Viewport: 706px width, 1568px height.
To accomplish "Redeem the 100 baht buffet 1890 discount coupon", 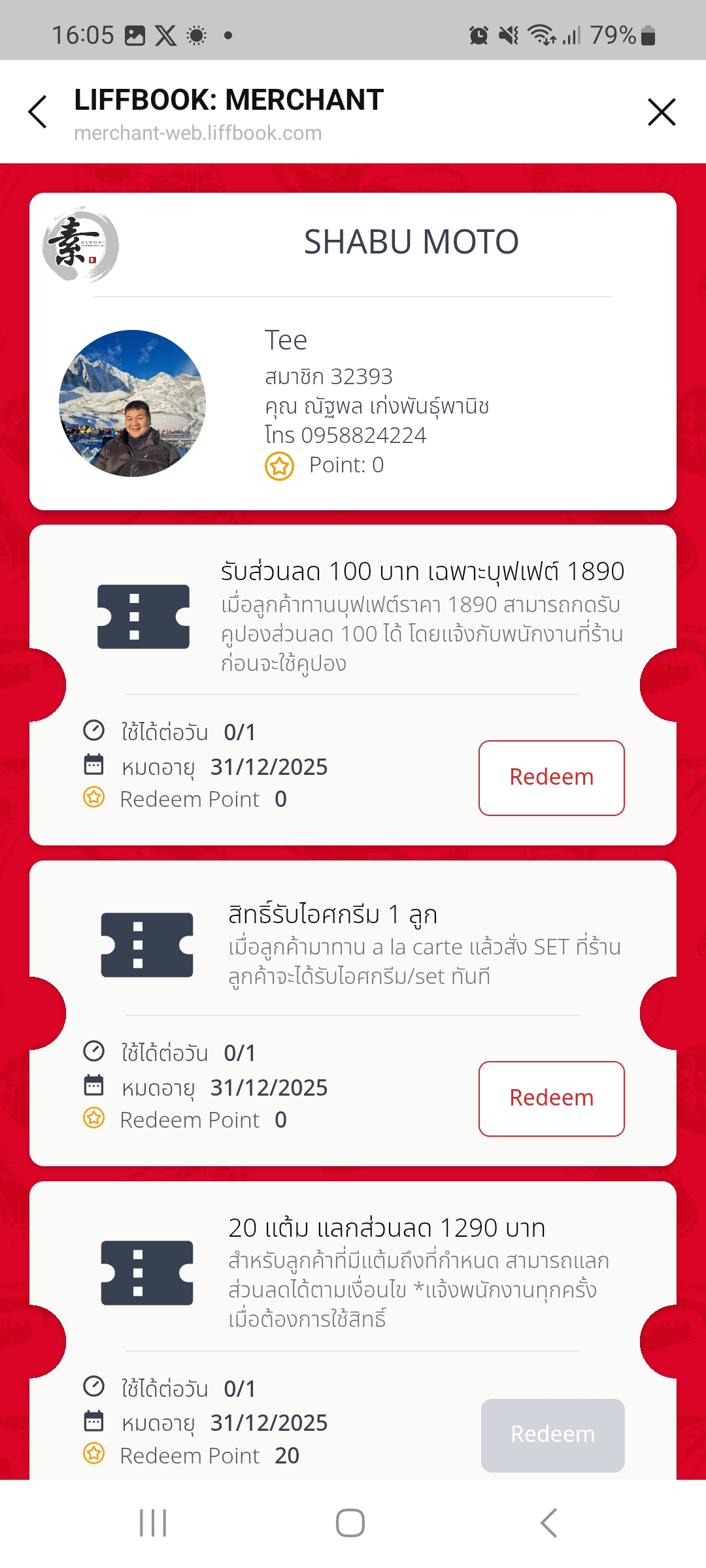I will (551, 777).
